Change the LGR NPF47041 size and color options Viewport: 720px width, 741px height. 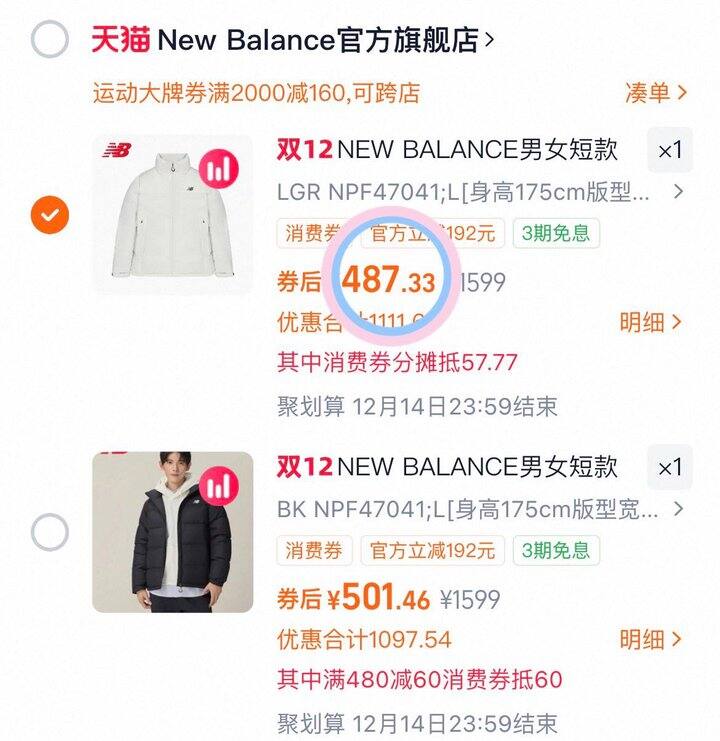click(x=480, y=192)
